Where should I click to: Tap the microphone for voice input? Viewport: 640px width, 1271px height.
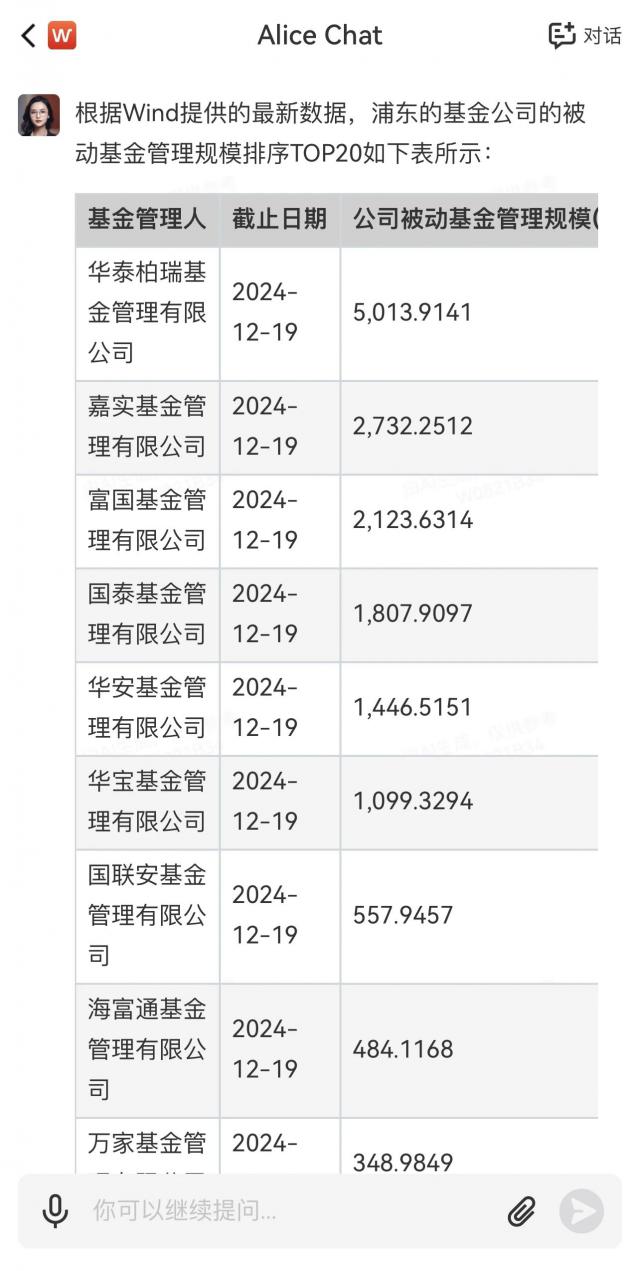tap(55, 1211)
